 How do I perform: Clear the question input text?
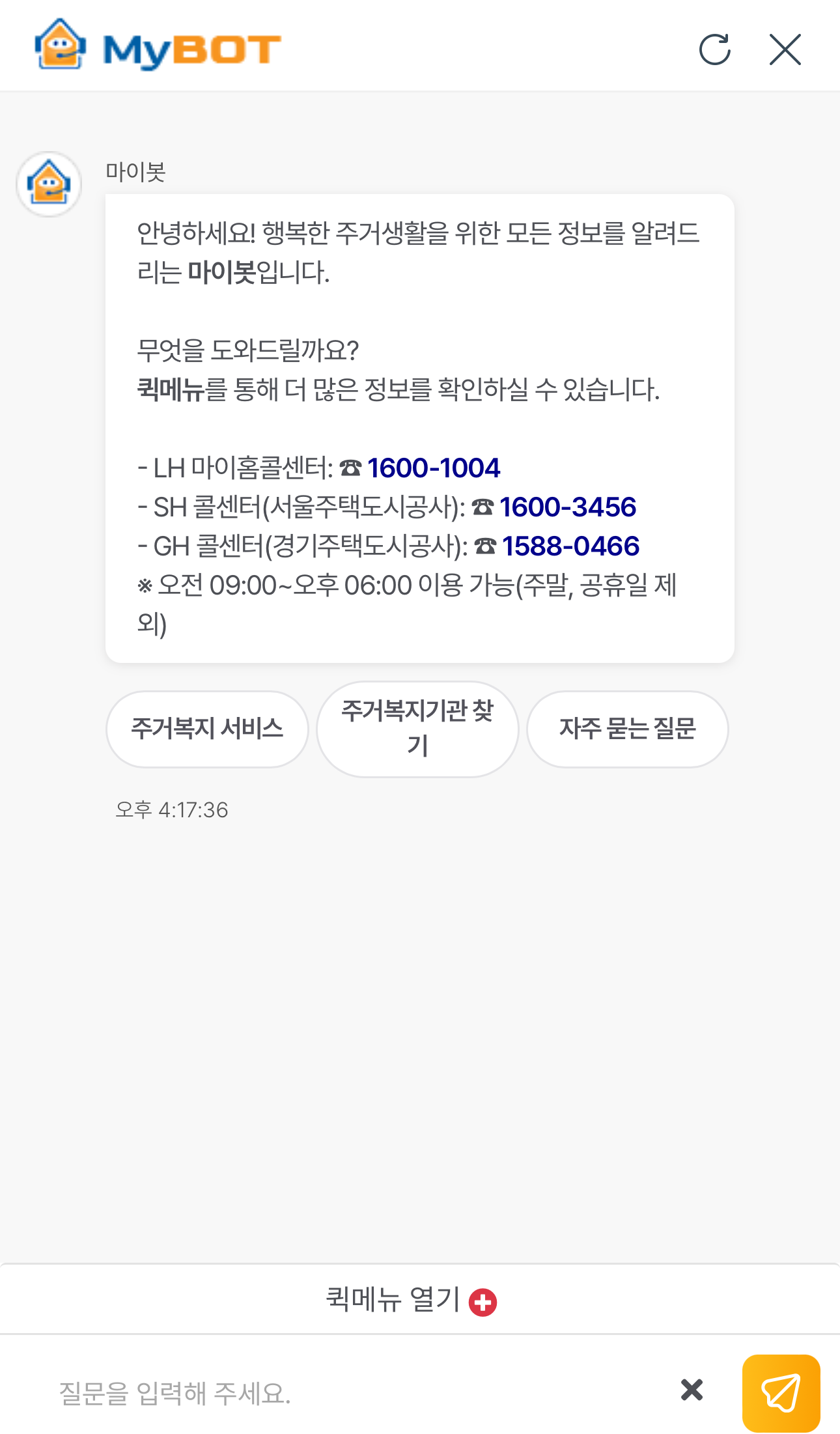[x=692, y=1390]
